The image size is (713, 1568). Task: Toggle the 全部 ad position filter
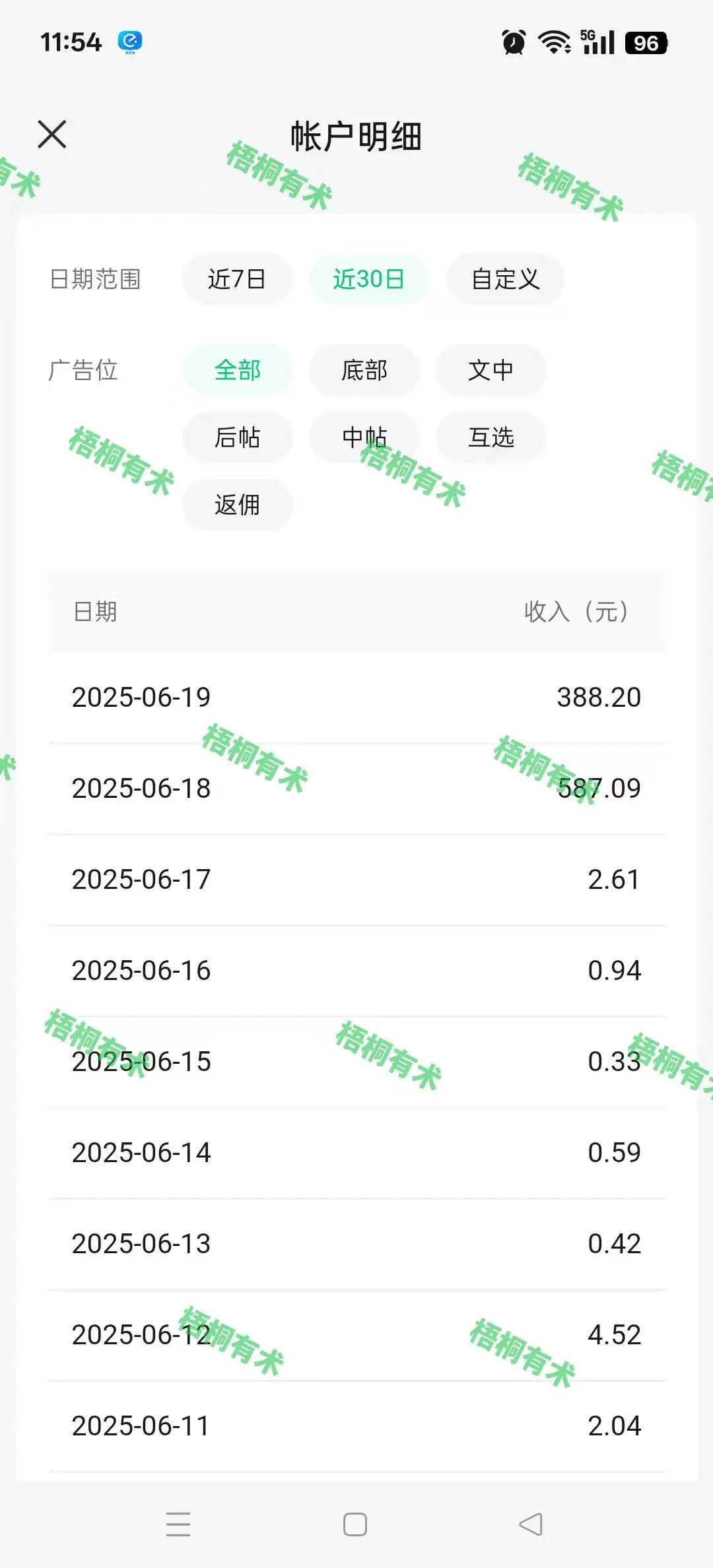coord(237,371)
